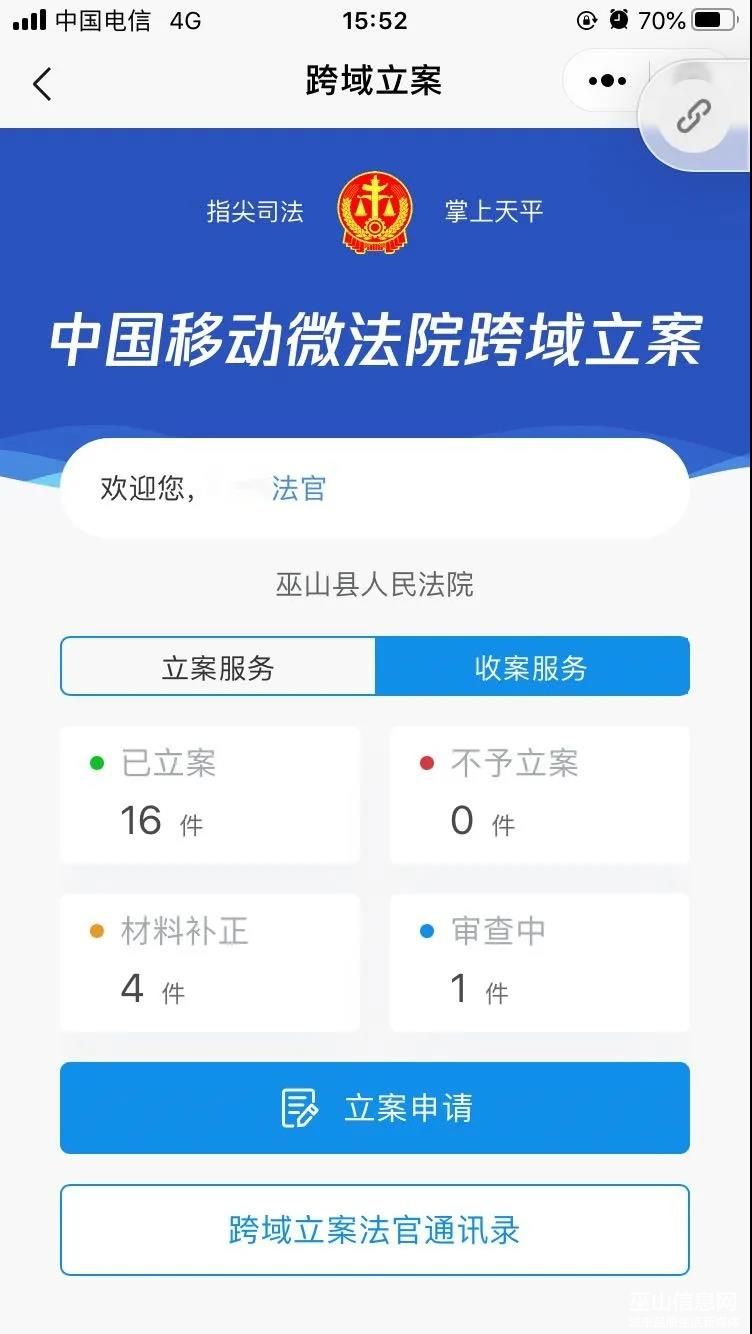Viewport: 752px width, 1334px height.
Task: View the 不予立案 cases card
Action: click(x=539, y=795)
